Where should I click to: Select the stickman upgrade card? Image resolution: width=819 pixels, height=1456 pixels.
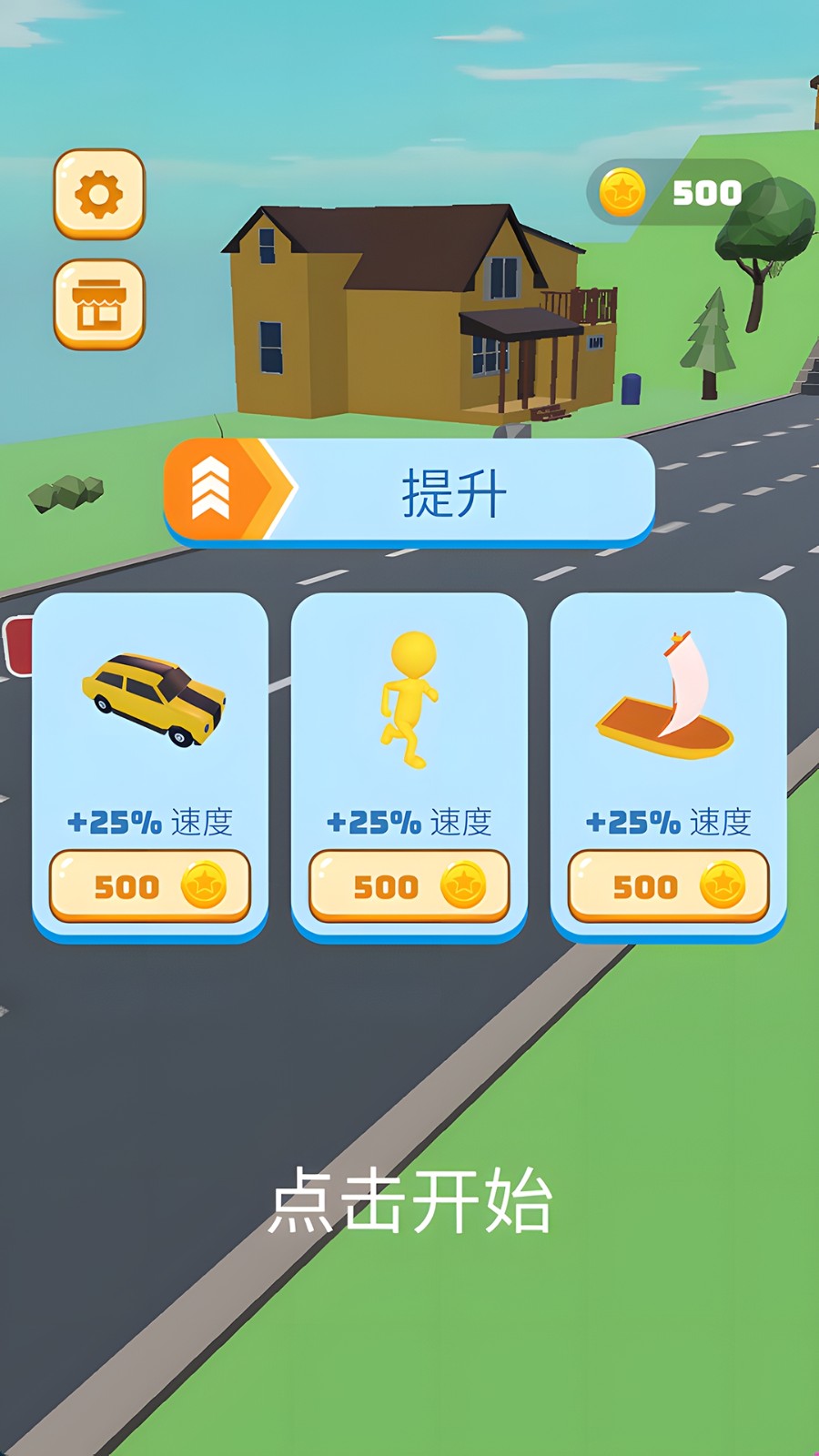[409, 764]
